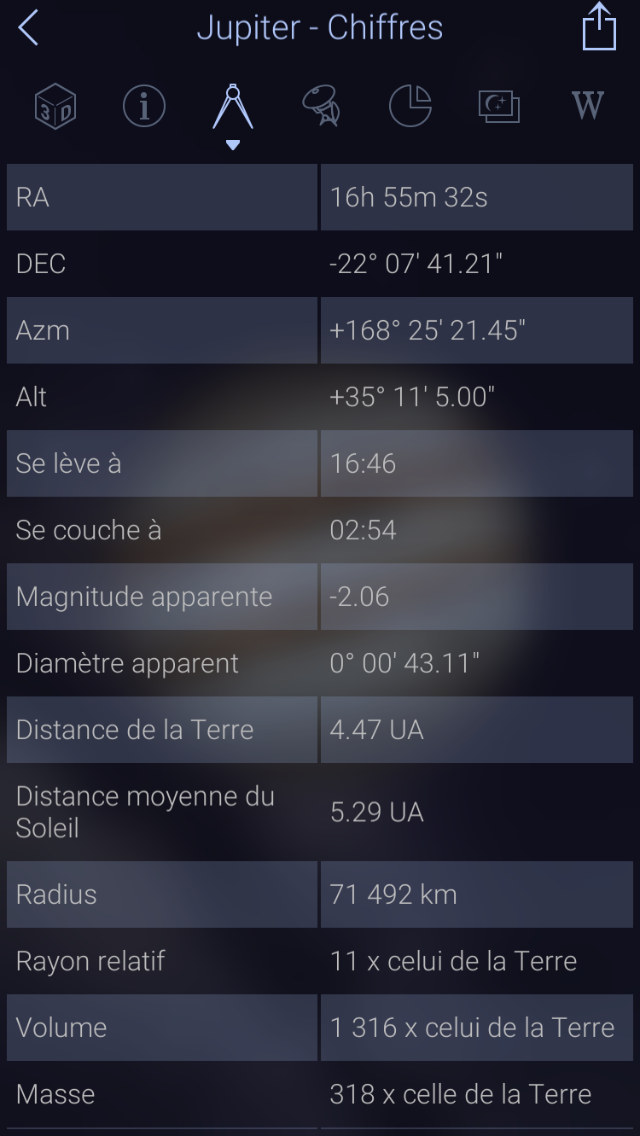Share Jupiter's figures

598,27
